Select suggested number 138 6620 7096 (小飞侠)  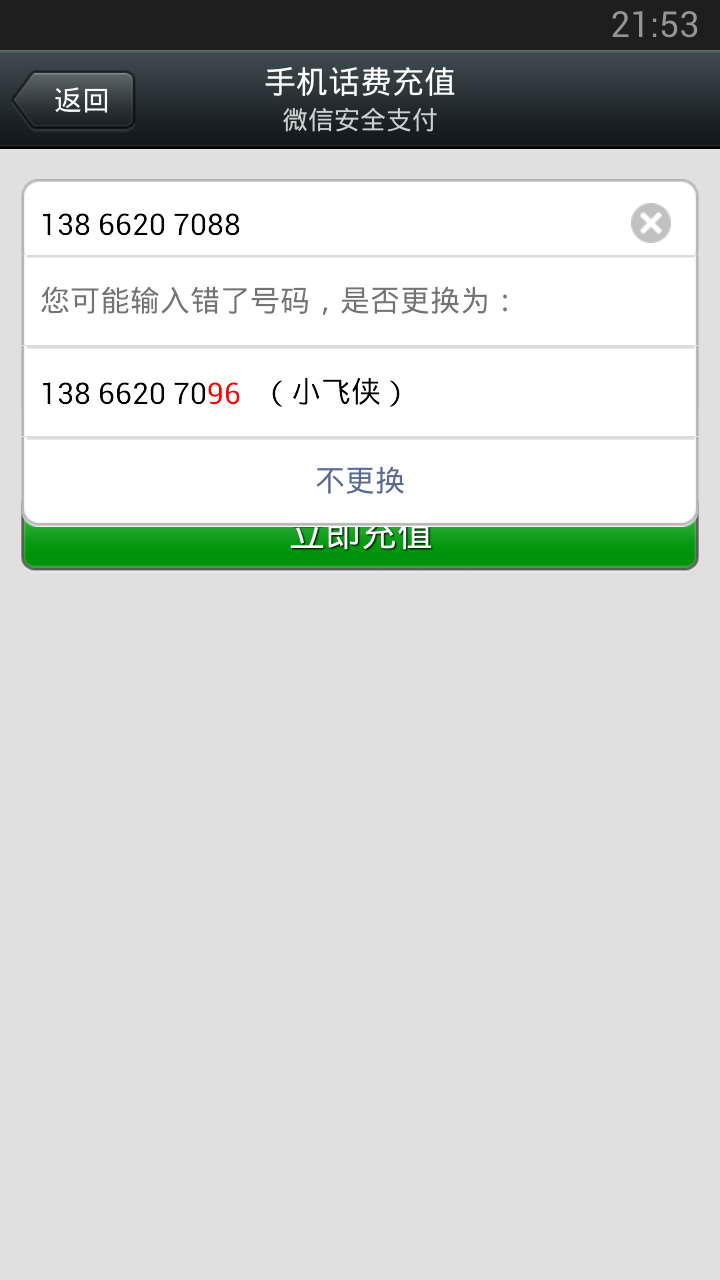360,393
